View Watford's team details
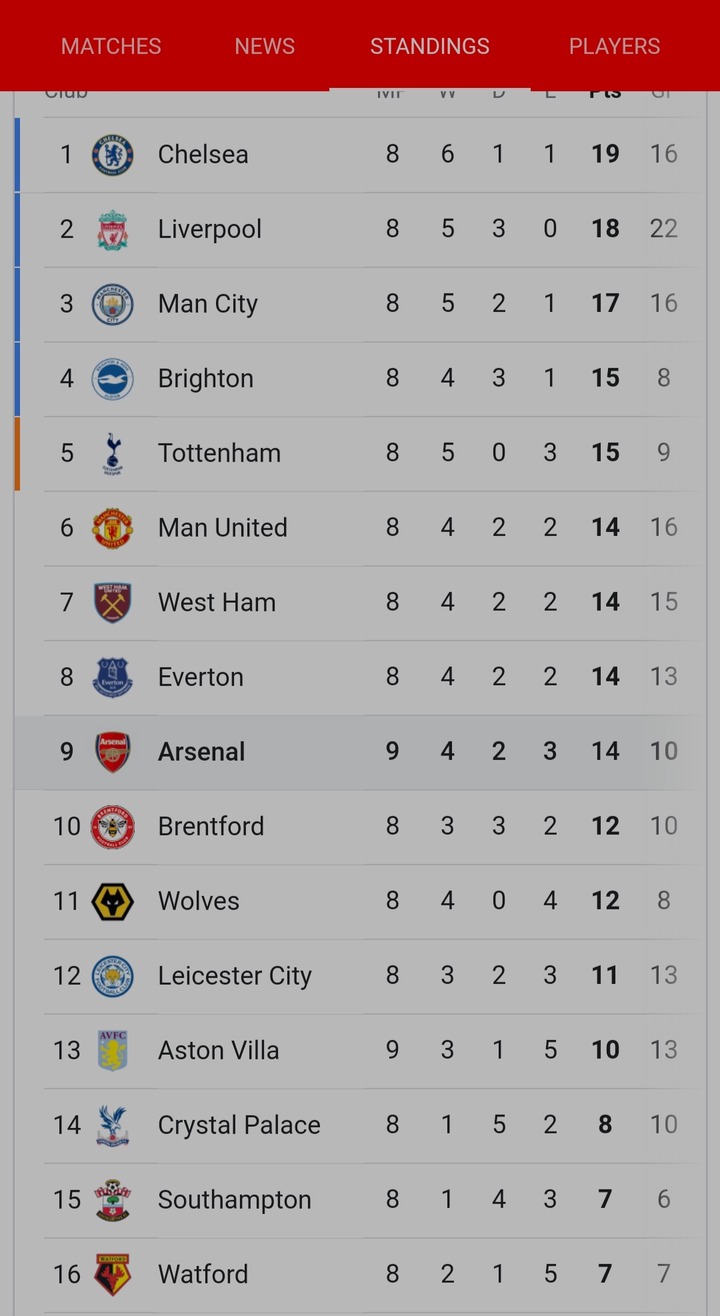This screenshot has width=720, height=1316. point(361,1275)
